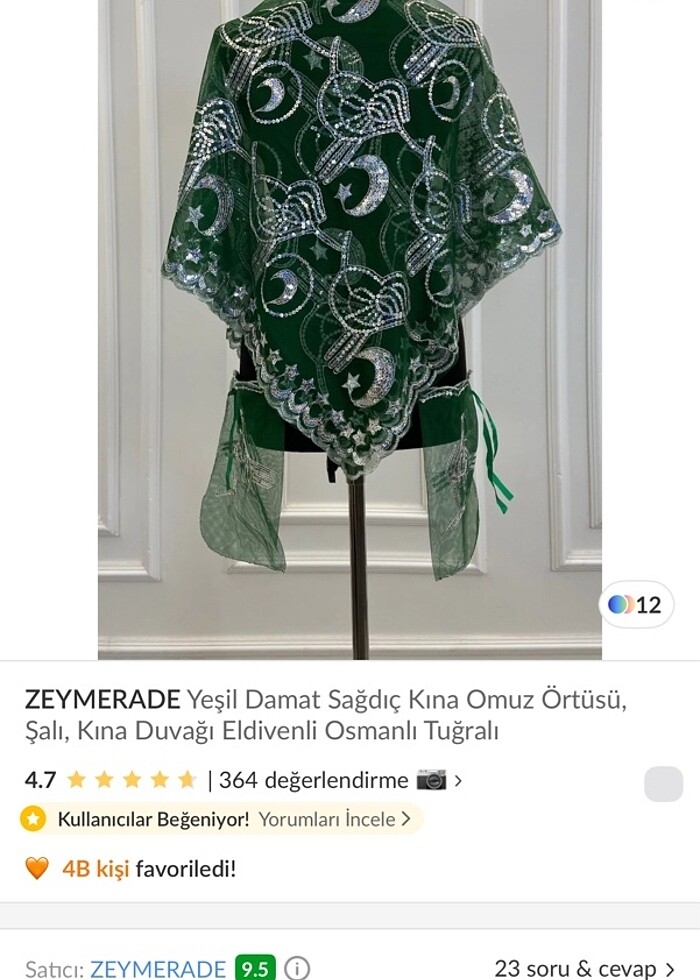Open seller ZEYMERADE's store page

click(x=157, y=968)
